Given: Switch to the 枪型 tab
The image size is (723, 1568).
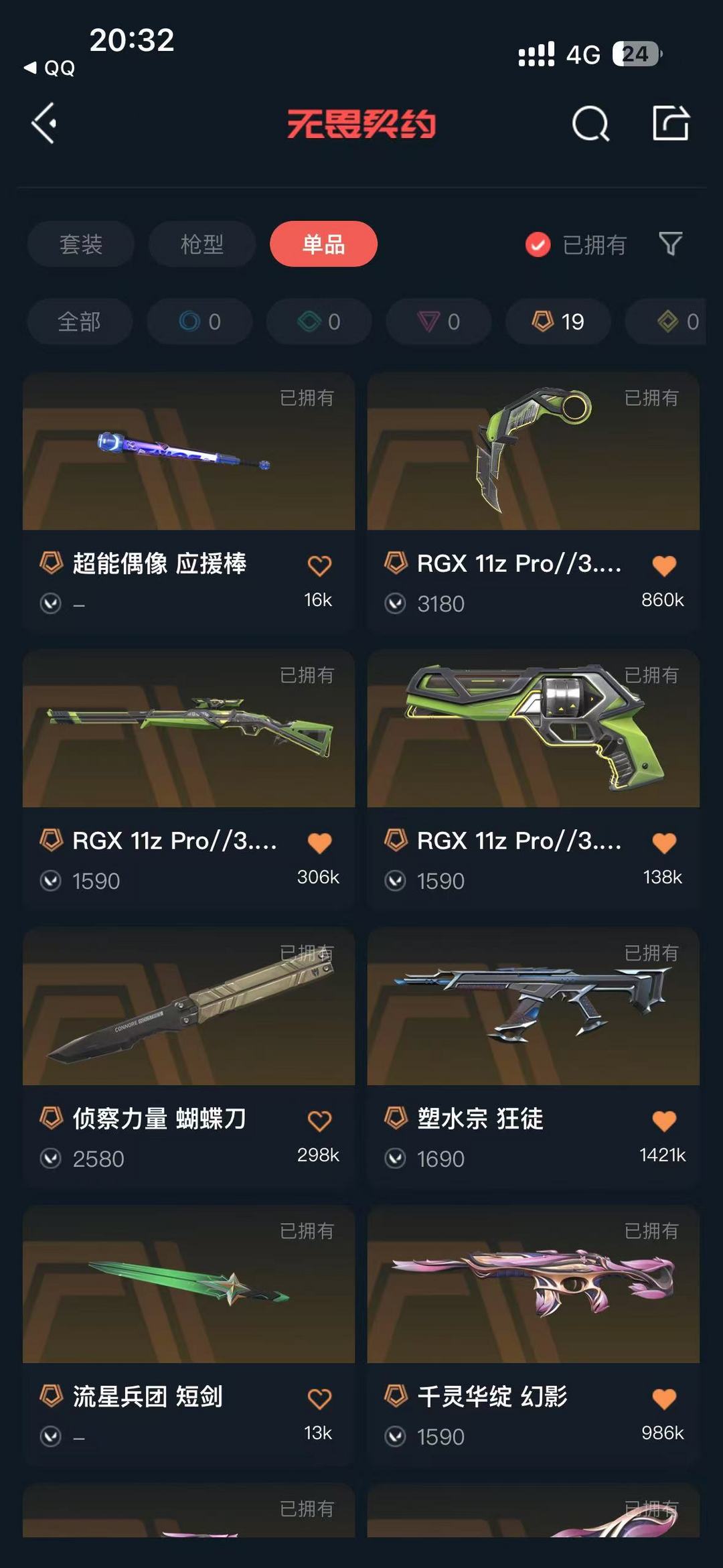Looking at the screenshot, I should [202, 244].
